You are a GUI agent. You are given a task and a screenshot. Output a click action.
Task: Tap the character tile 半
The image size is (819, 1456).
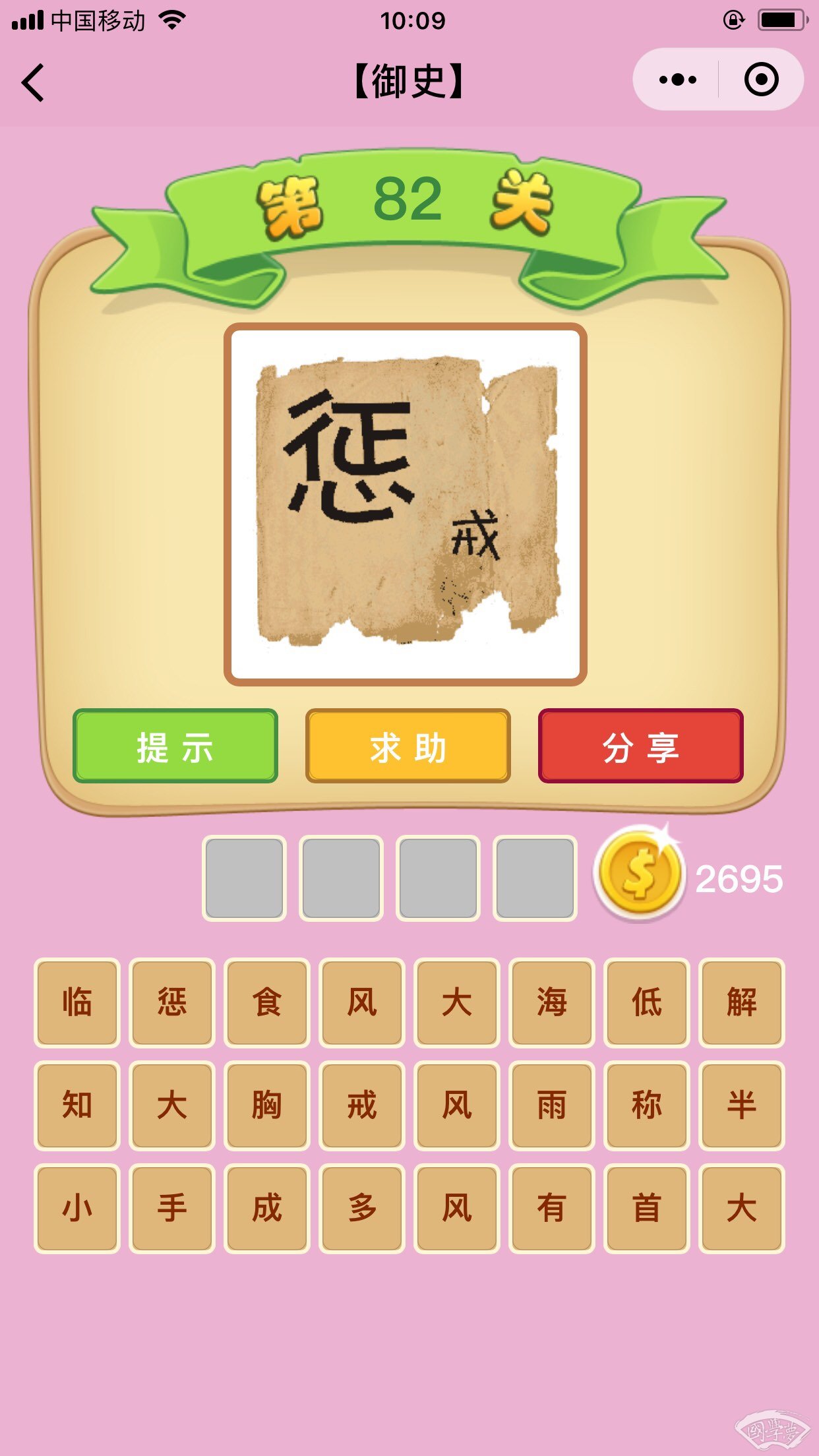click(741, 1105)
